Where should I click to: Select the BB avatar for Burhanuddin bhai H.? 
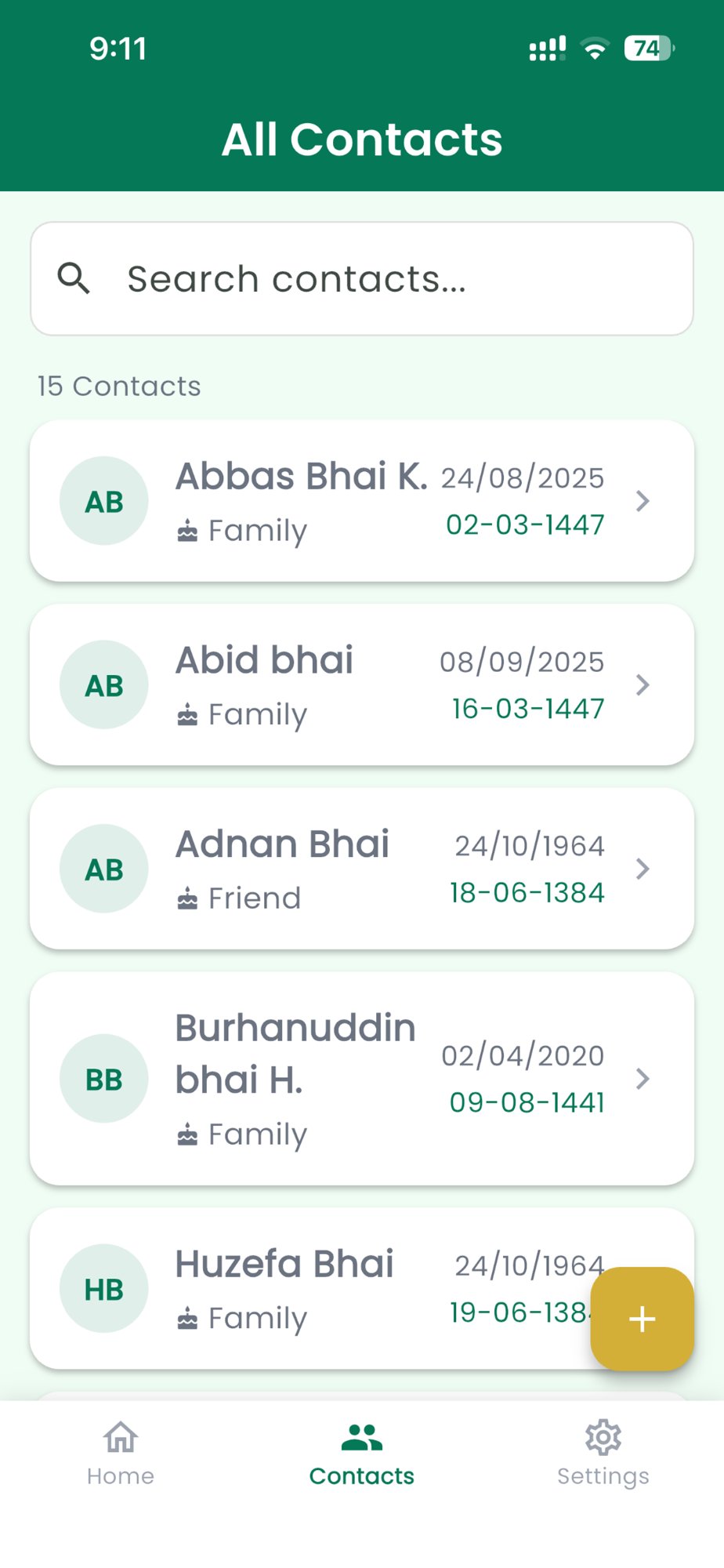point(103,1078)
